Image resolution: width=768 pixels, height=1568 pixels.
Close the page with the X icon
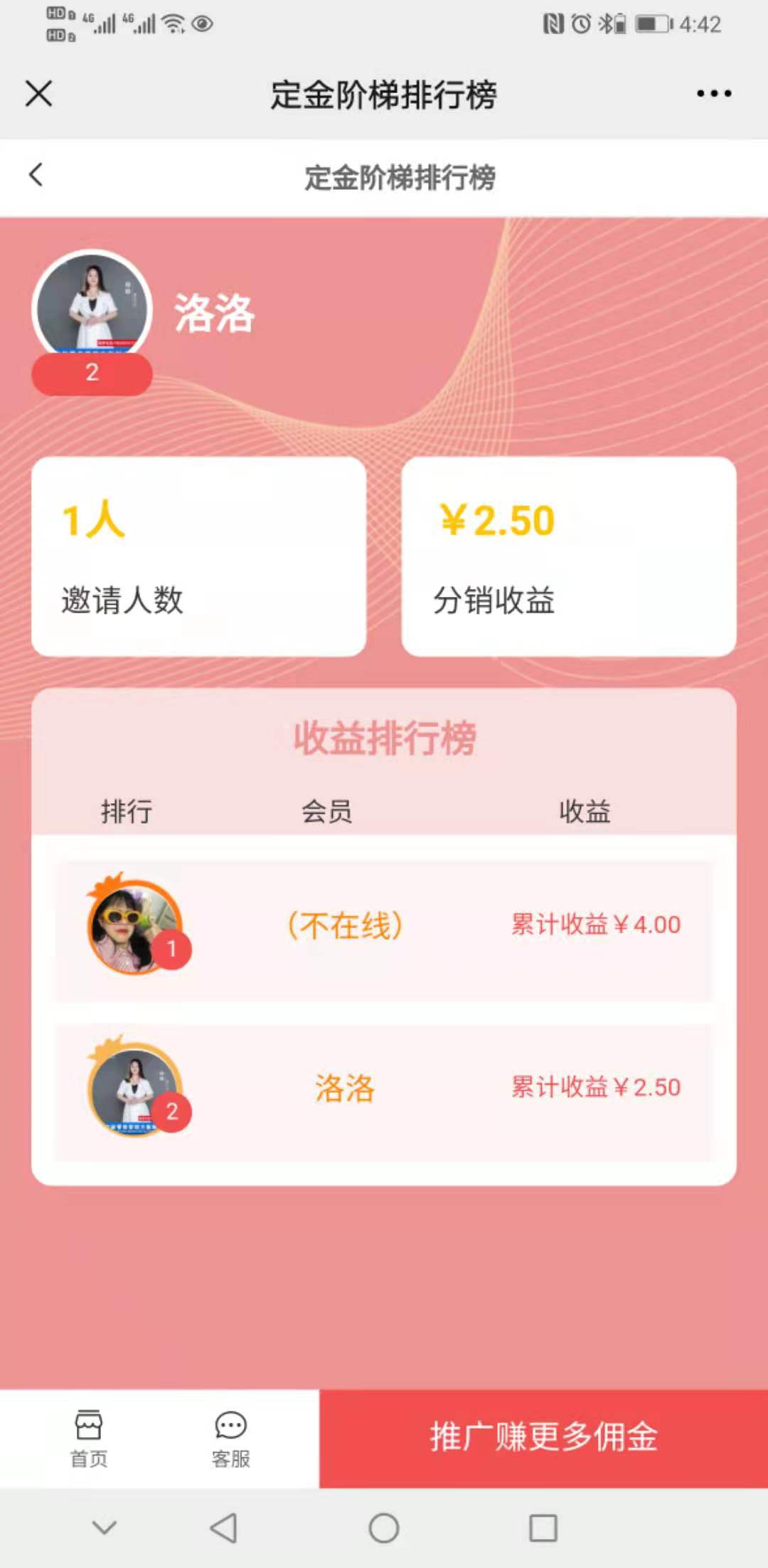pos(38,93)
